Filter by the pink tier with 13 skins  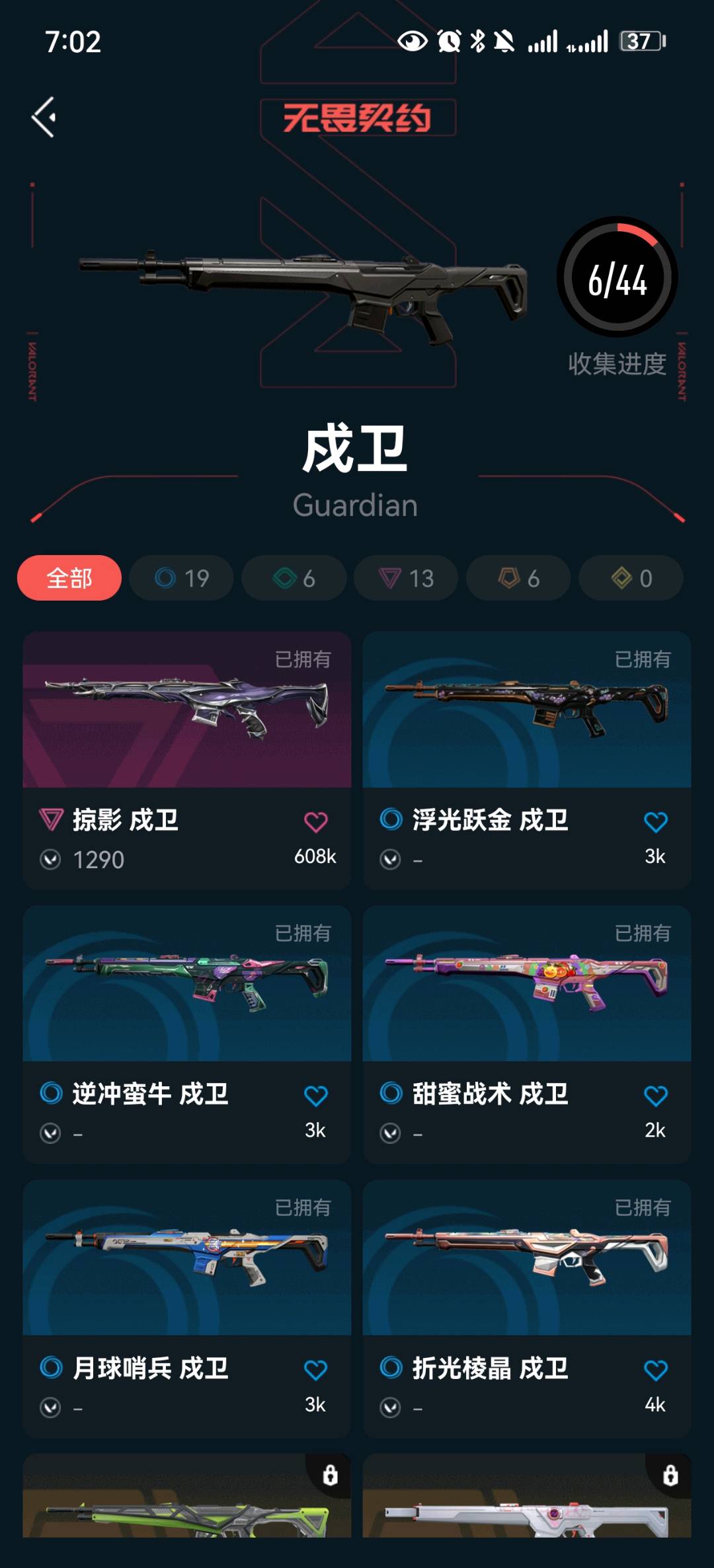pyautogui.click(x=406, y=578)
